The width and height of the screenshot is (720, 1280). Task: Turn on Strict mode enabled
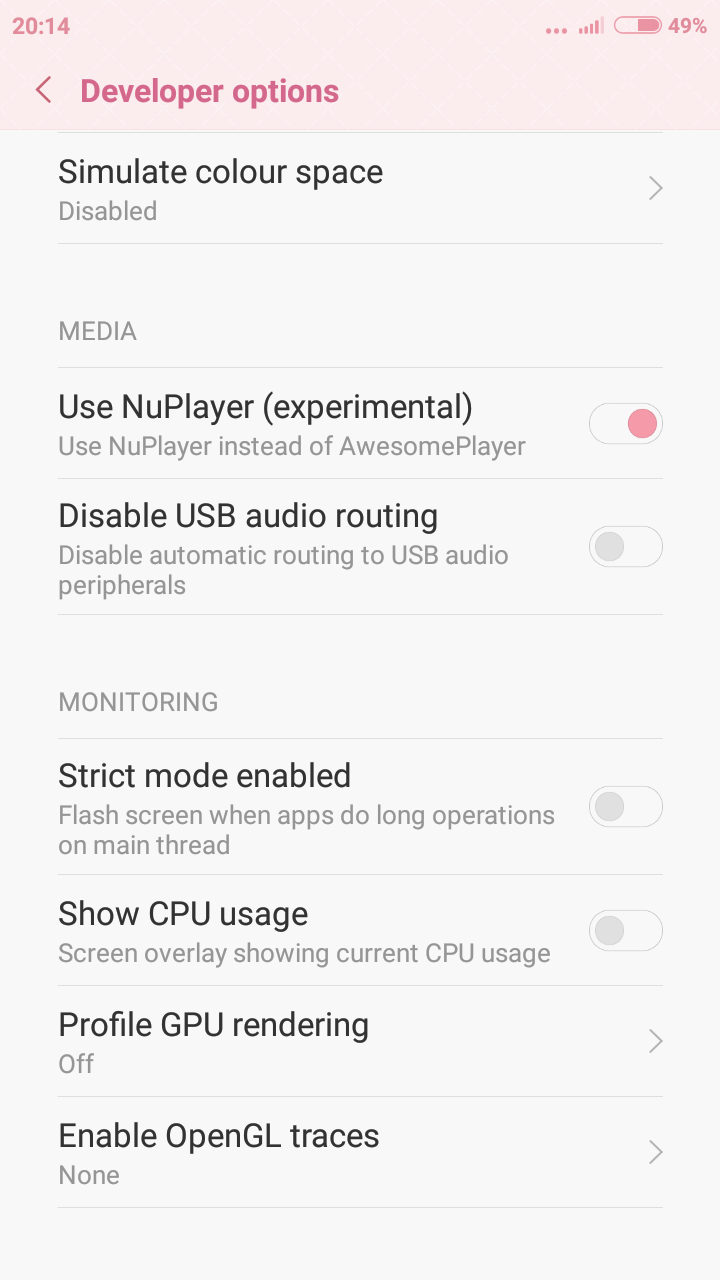point(625,807)
